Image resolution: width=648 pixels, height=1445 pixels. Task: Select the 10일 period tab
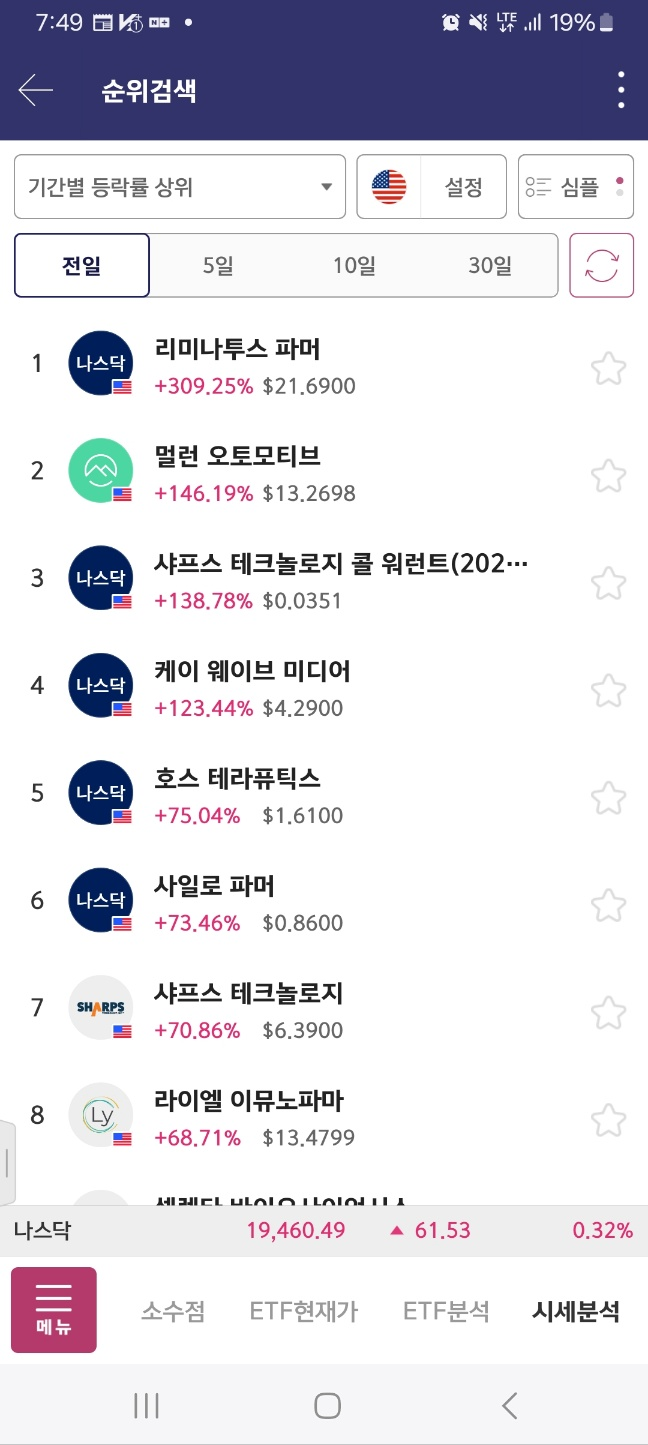pos(354,266)
